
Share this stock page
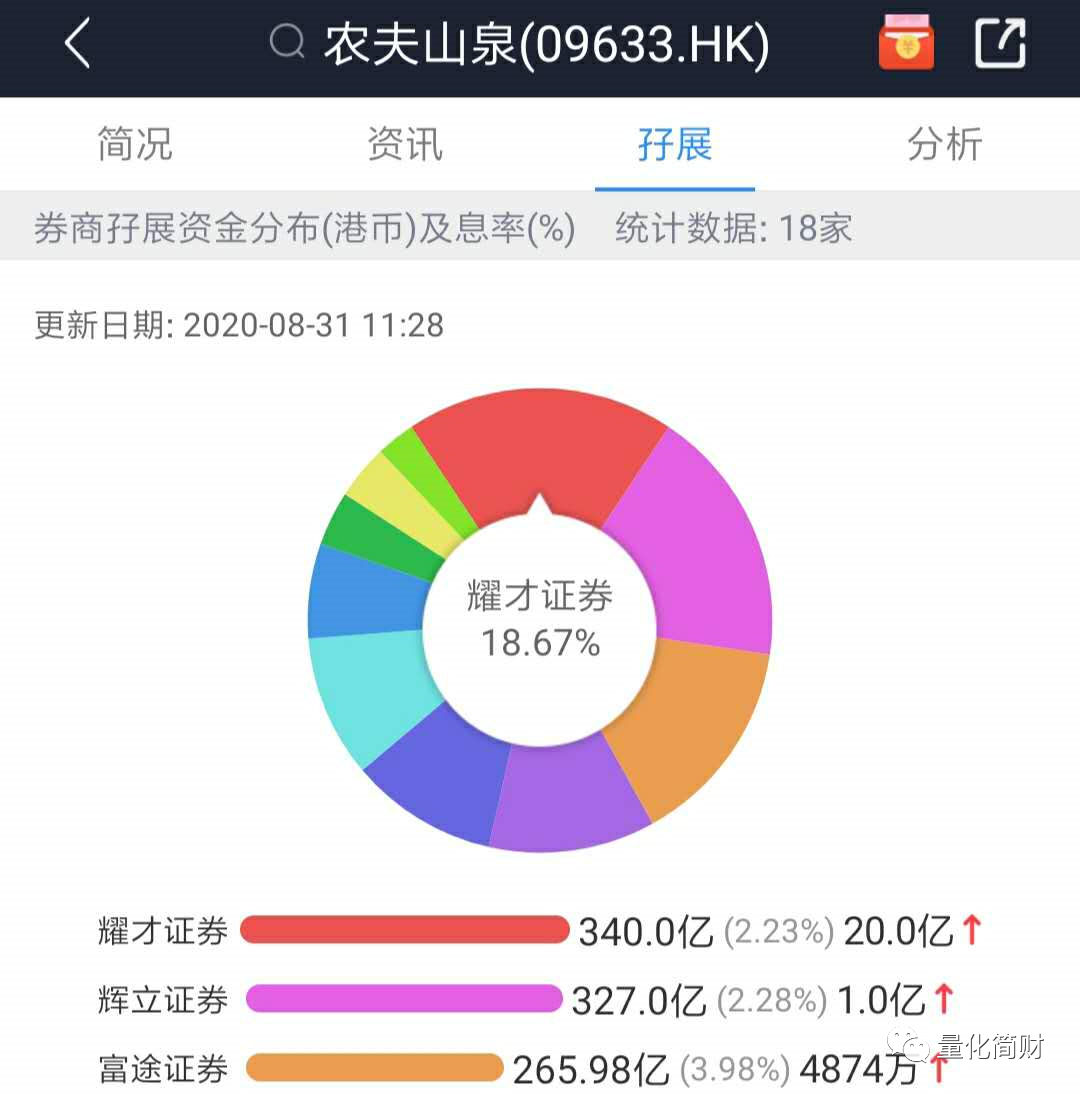1000,43
